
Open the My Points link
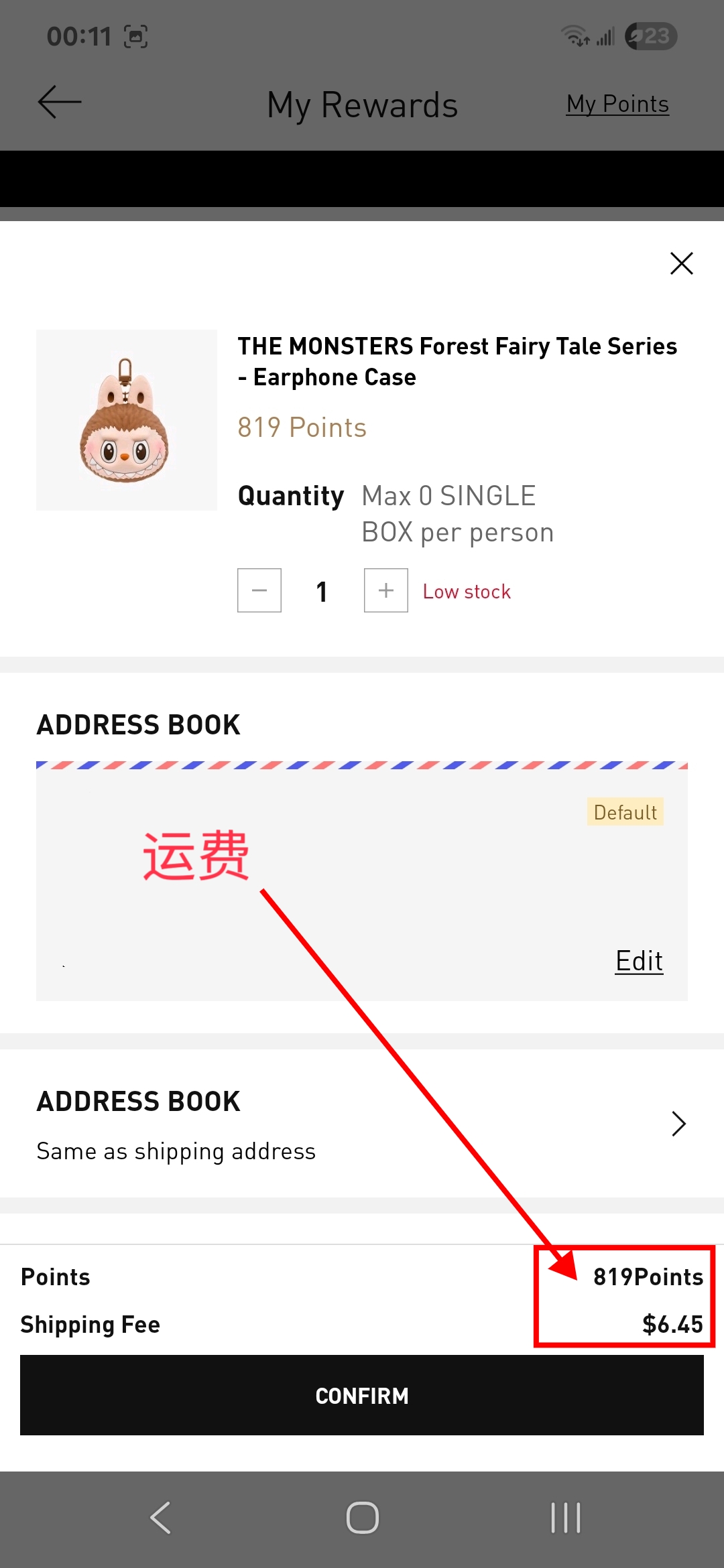[x=617, y=104]
